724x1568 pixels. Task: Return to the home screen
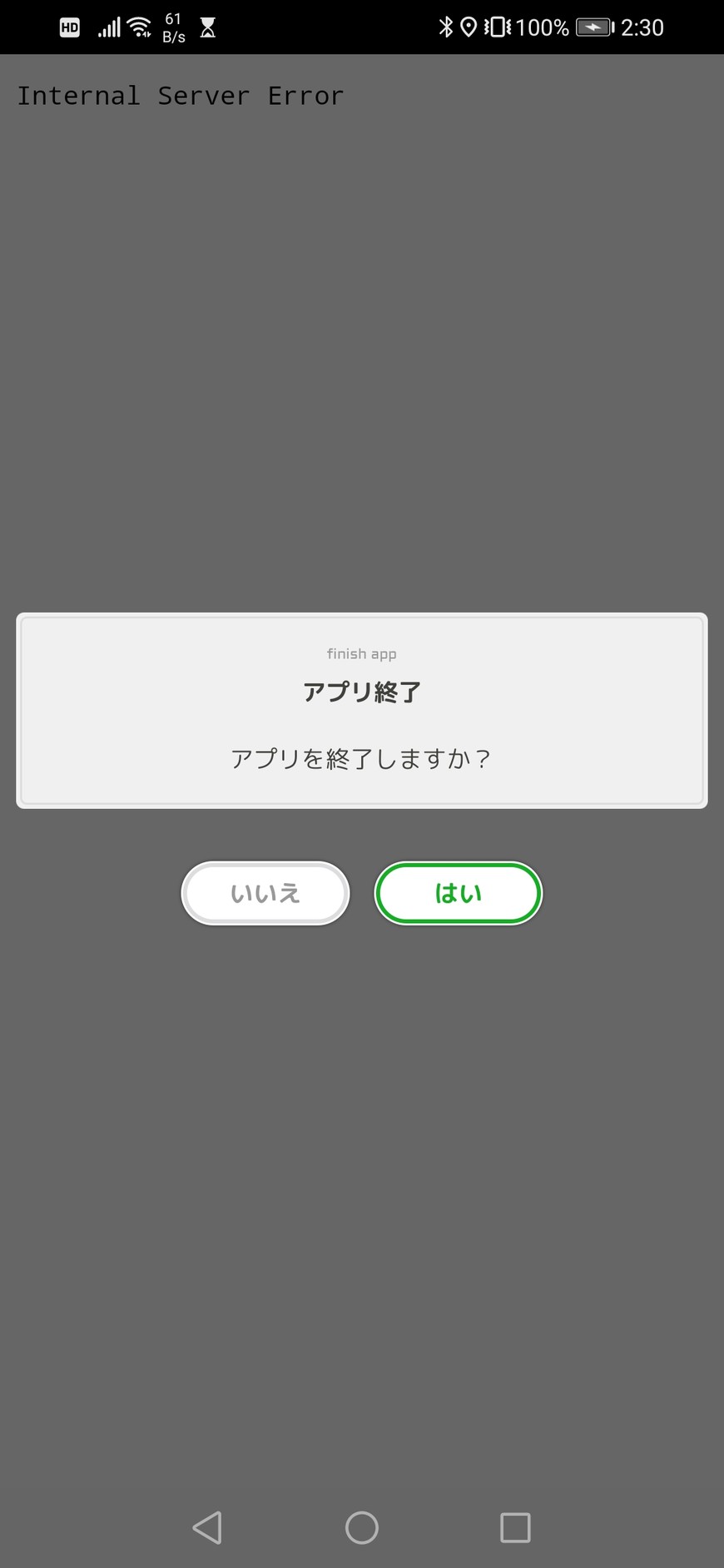click(362, 1527)
